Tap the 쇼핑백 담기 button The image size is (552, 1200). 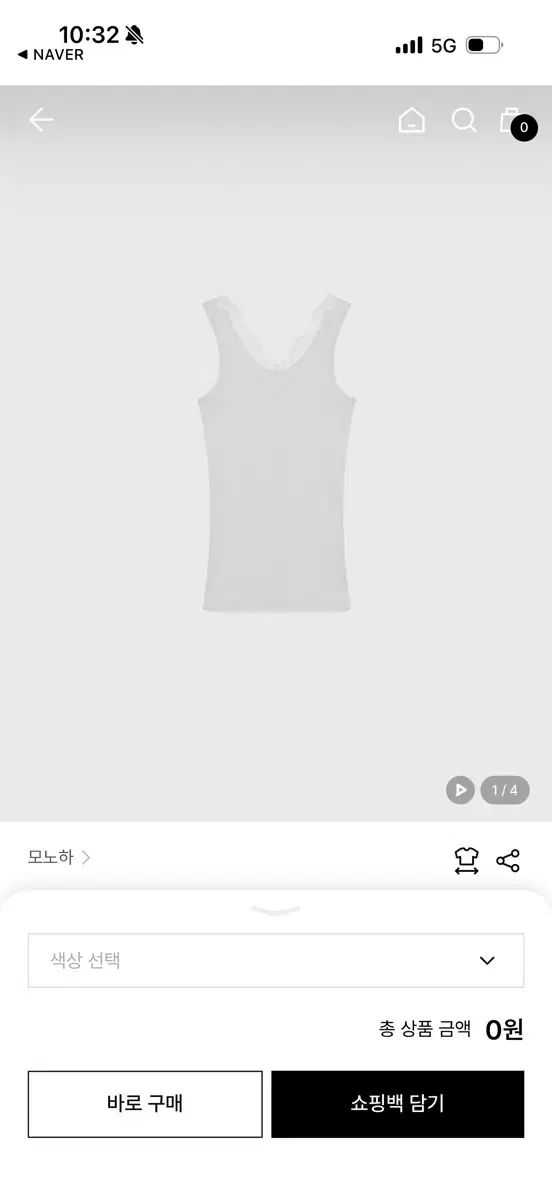click(x=397, y=1104)
